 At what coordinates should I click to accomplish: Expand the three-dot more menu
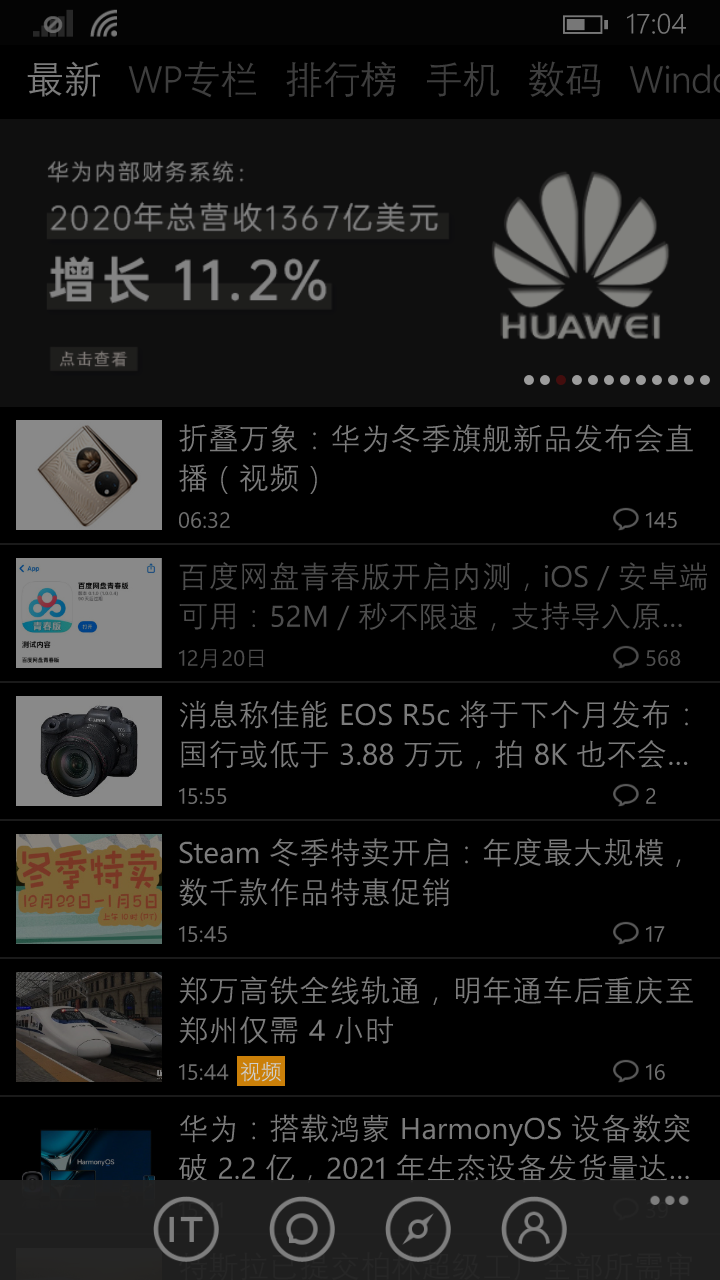(x=669, y=1200)
